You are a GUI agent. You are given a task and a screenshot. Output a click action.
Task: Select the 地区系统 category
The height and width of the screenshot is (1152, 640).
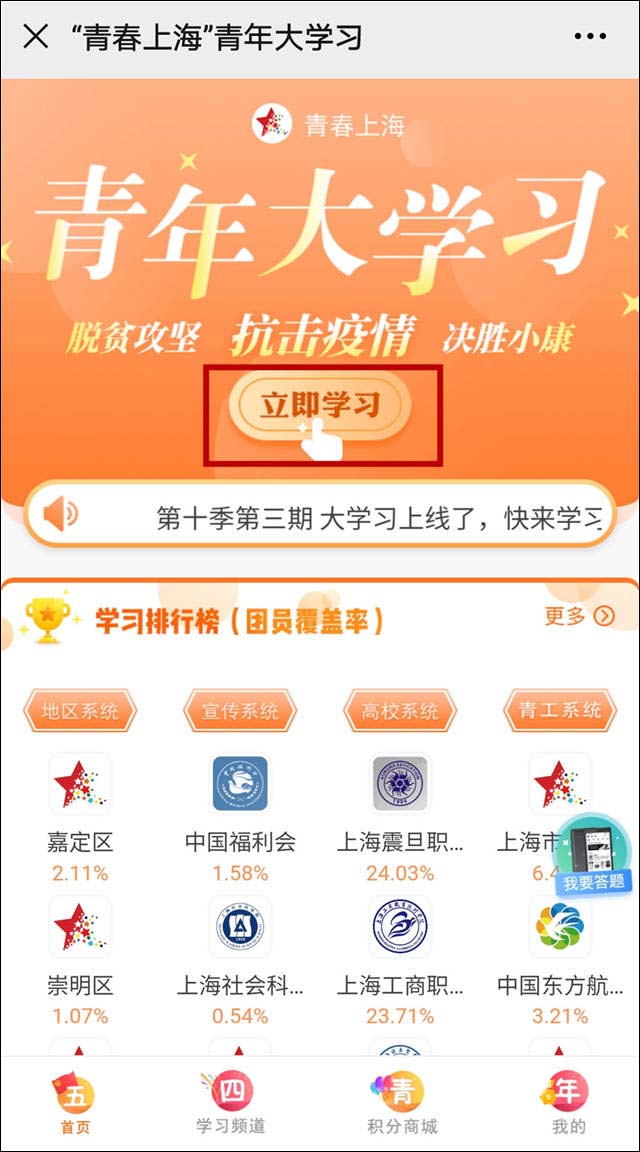coord(80,711)
